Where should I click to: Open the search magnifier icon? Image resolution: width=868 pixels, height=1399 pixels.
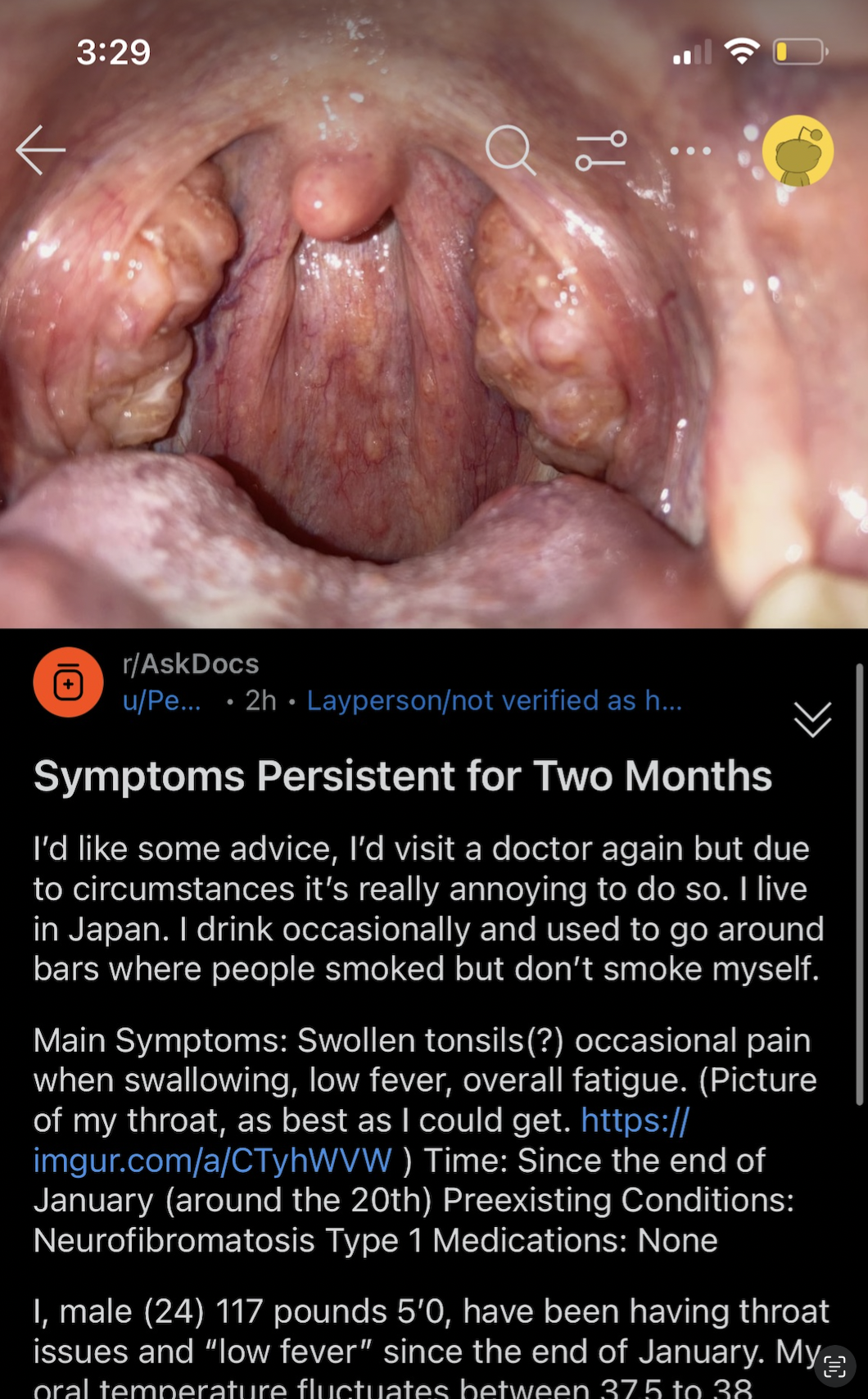pos(510,150)
